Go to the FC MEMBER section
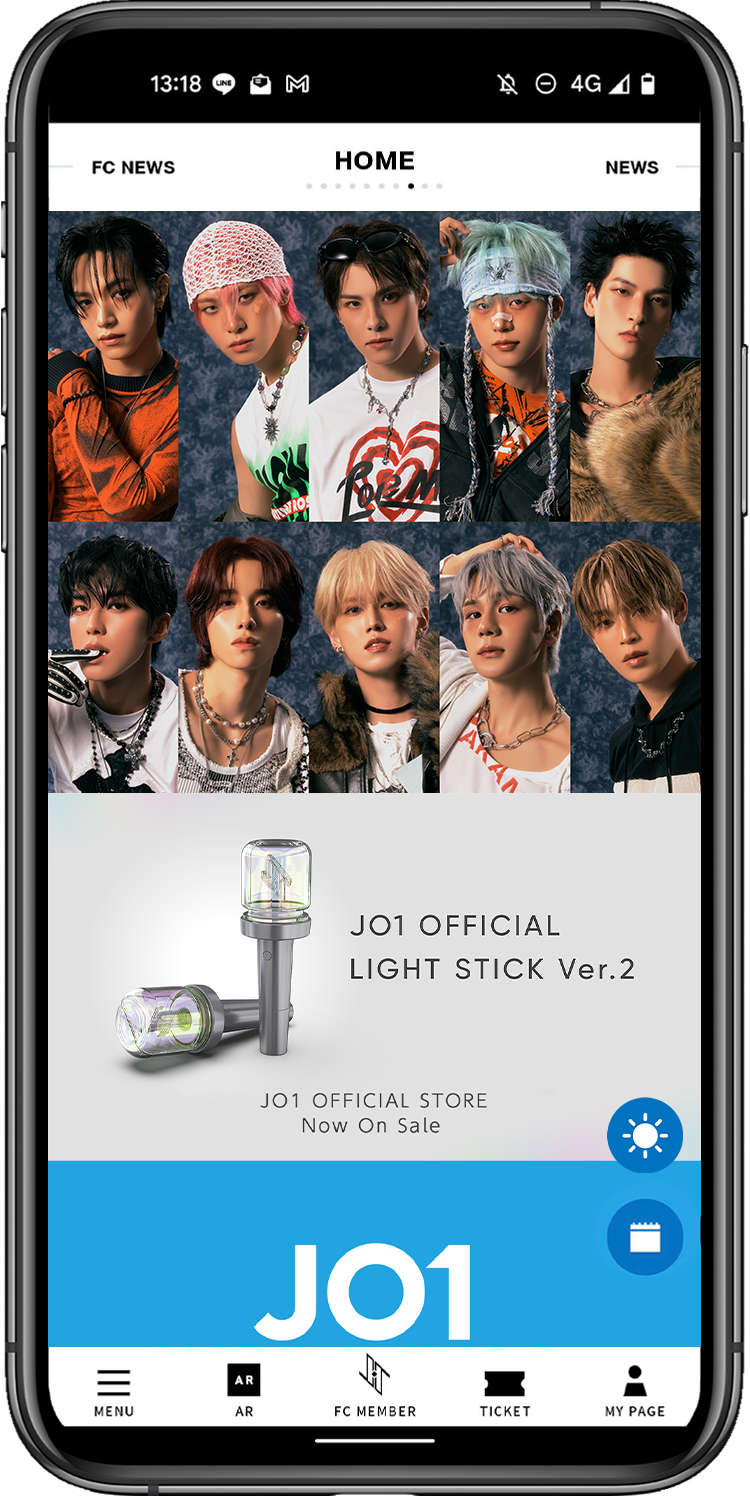The height and width of the screenshot is (1496, 750). click(375, 1390)
